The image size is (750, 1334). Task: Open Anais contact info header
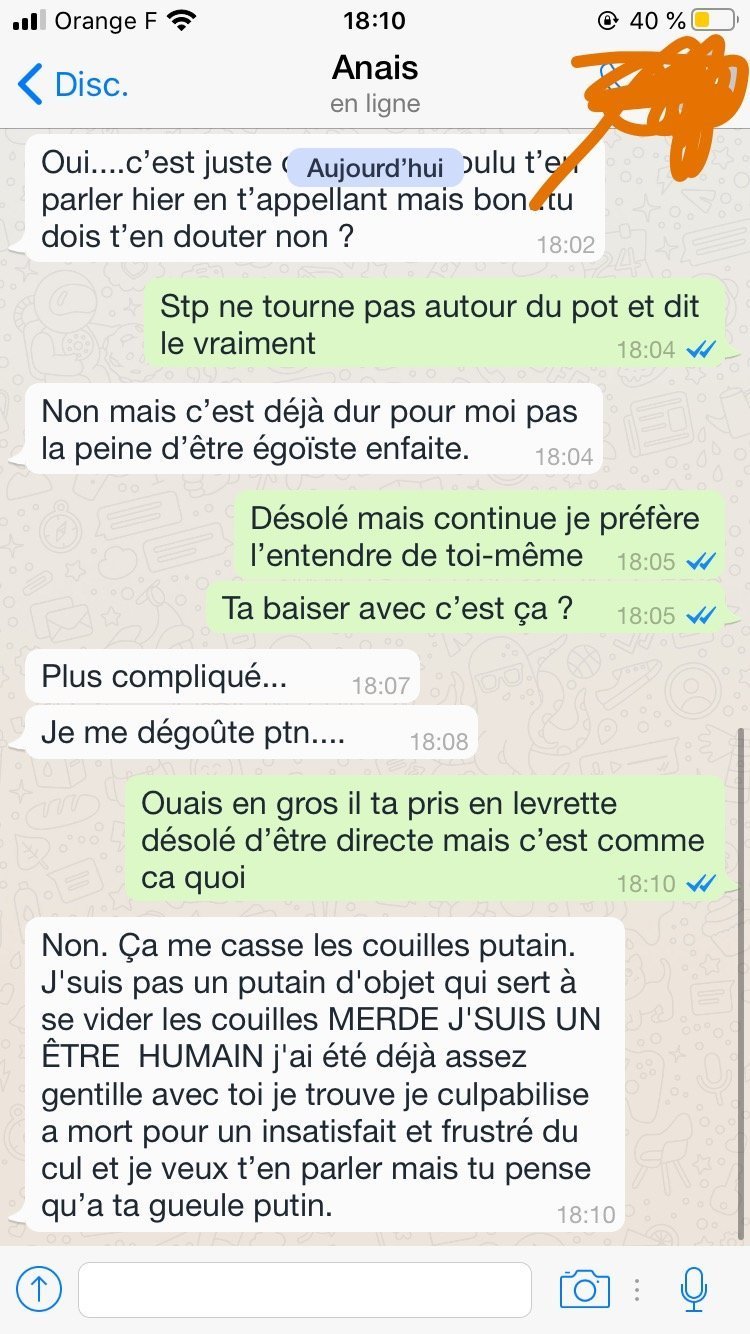pyautogui.click(x=375, y=84)
